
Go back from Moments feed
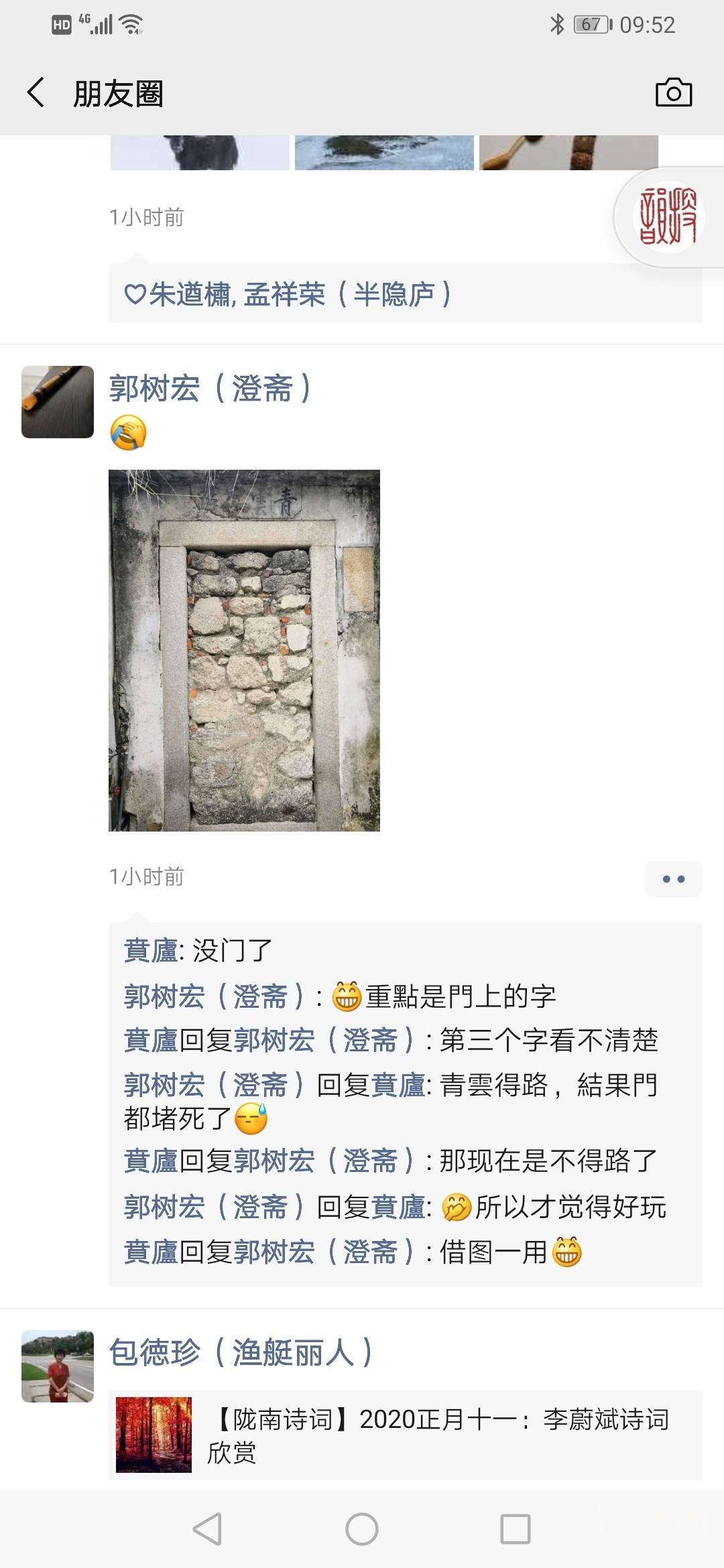(x=36, y=92)
